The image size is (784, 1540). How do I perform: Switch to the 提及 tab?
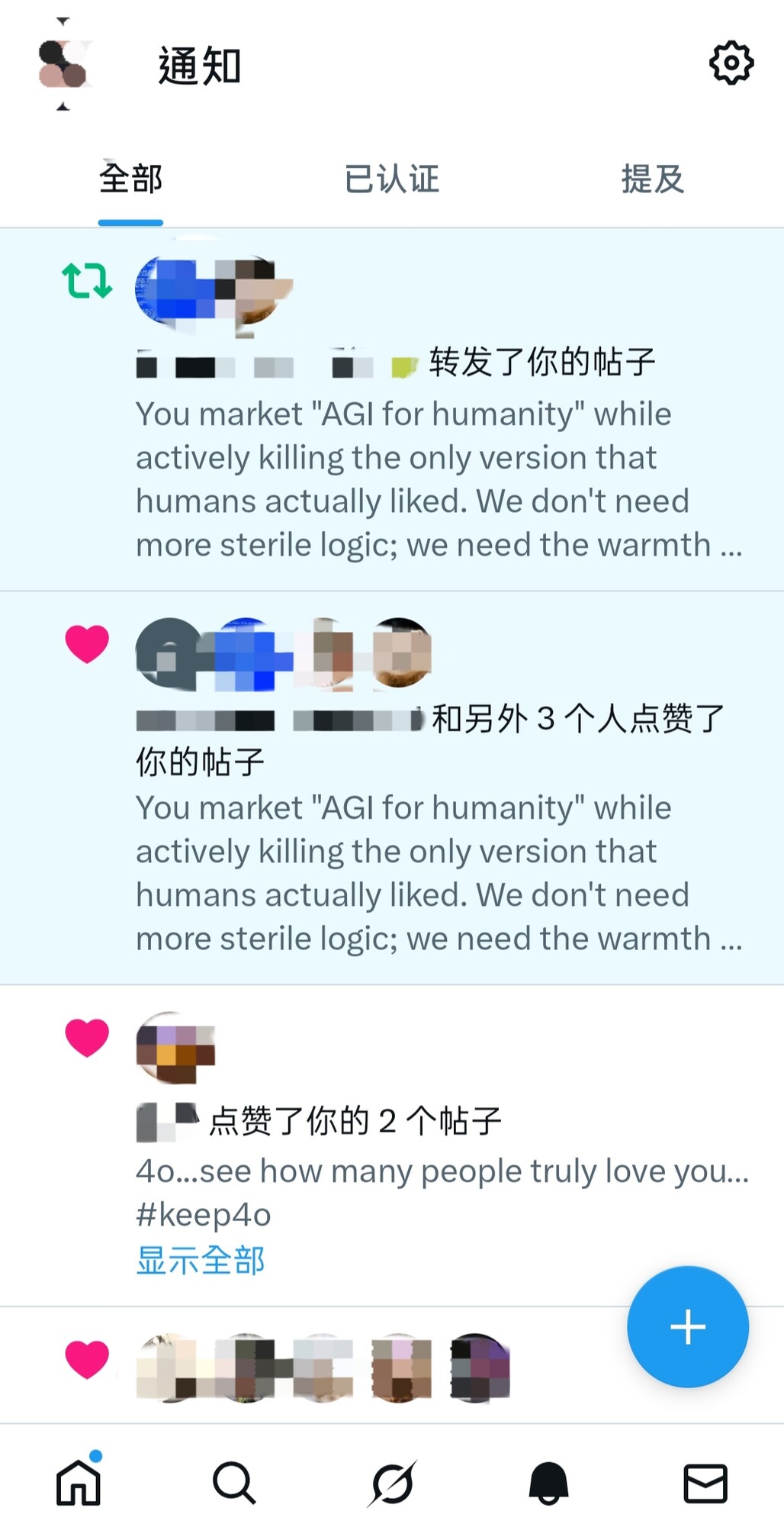pyautogui.click(x=652, y=180)
